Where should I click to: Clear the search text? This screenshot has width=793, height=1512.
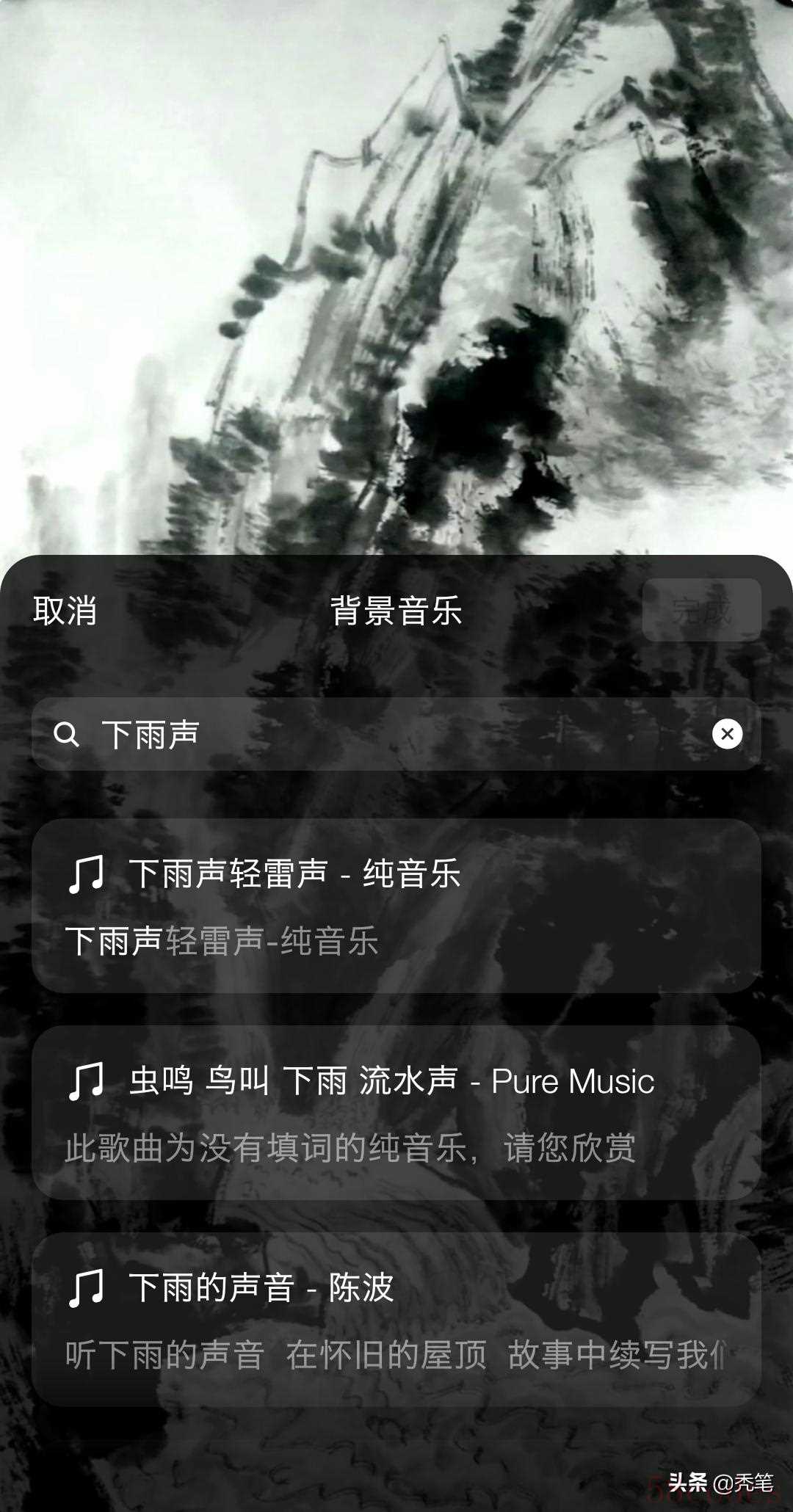tap(727, 734)
